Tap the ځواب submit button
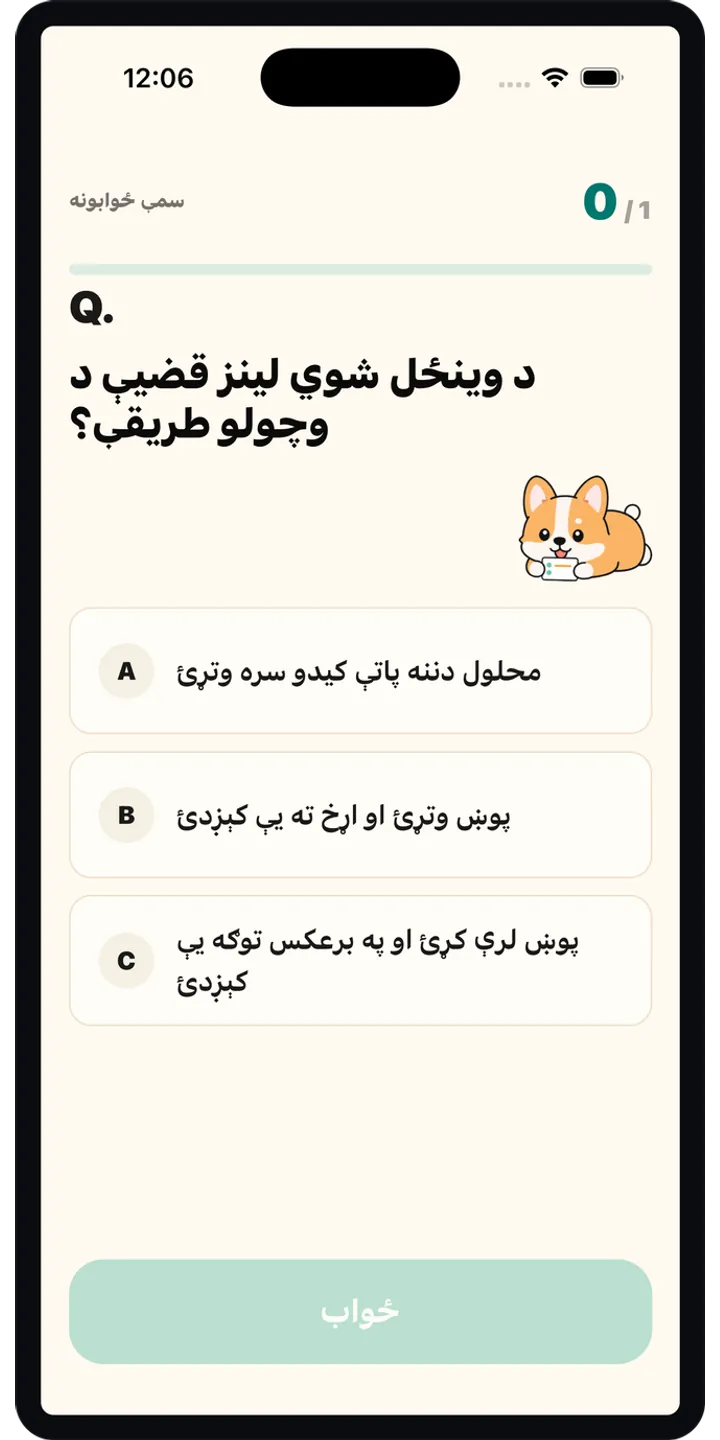 pos(360,1312)
